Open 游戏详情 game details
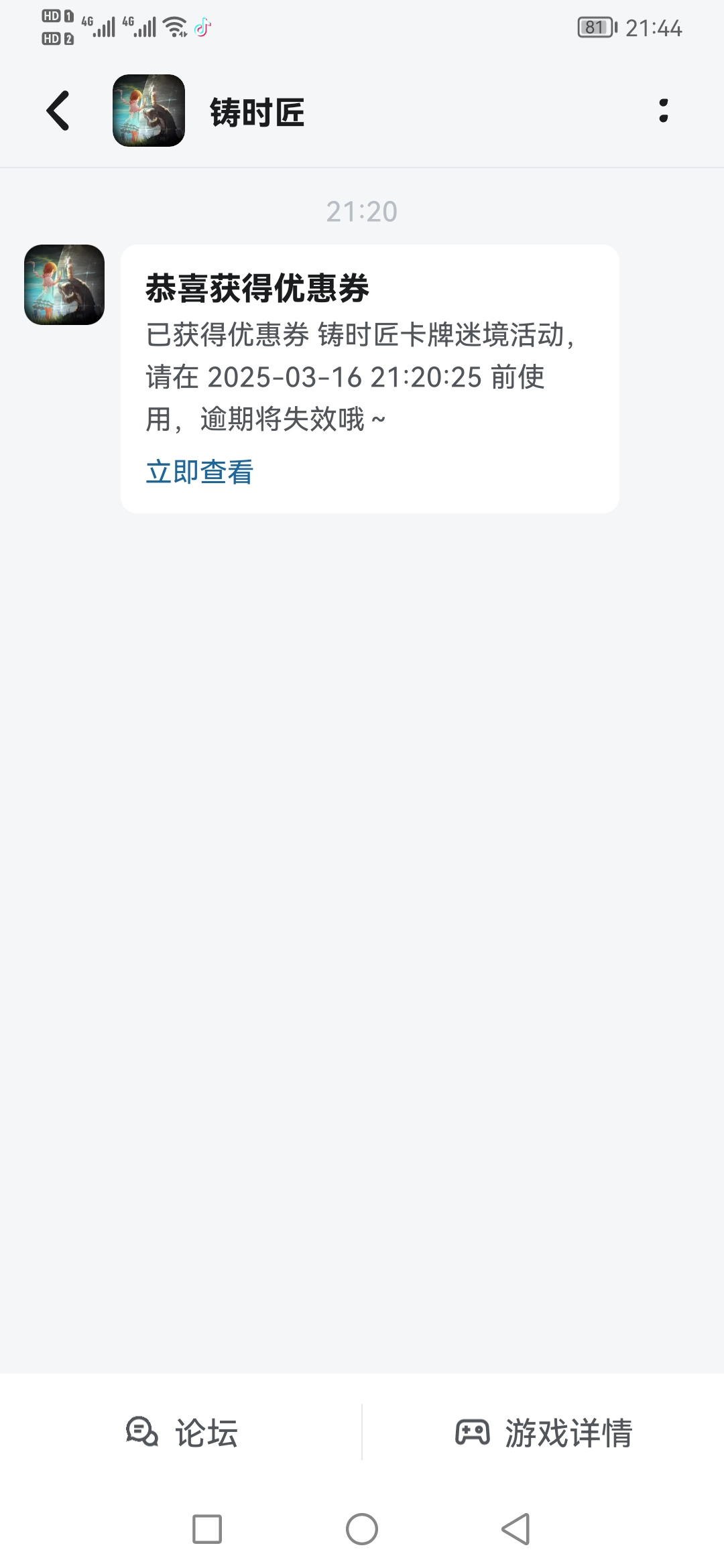724x1568 pixels. click(544, 1433)
